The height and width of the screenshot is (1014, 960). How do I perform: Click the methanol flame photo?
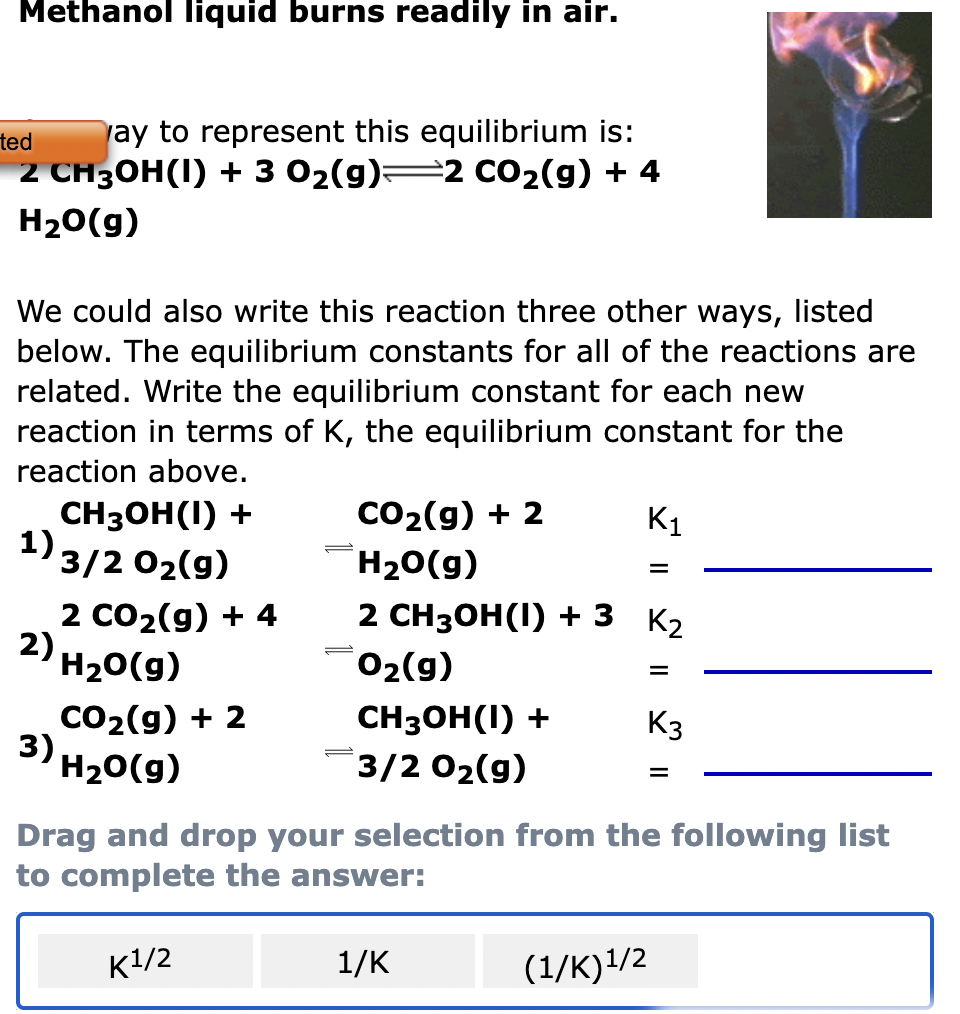tap(848, 112)
